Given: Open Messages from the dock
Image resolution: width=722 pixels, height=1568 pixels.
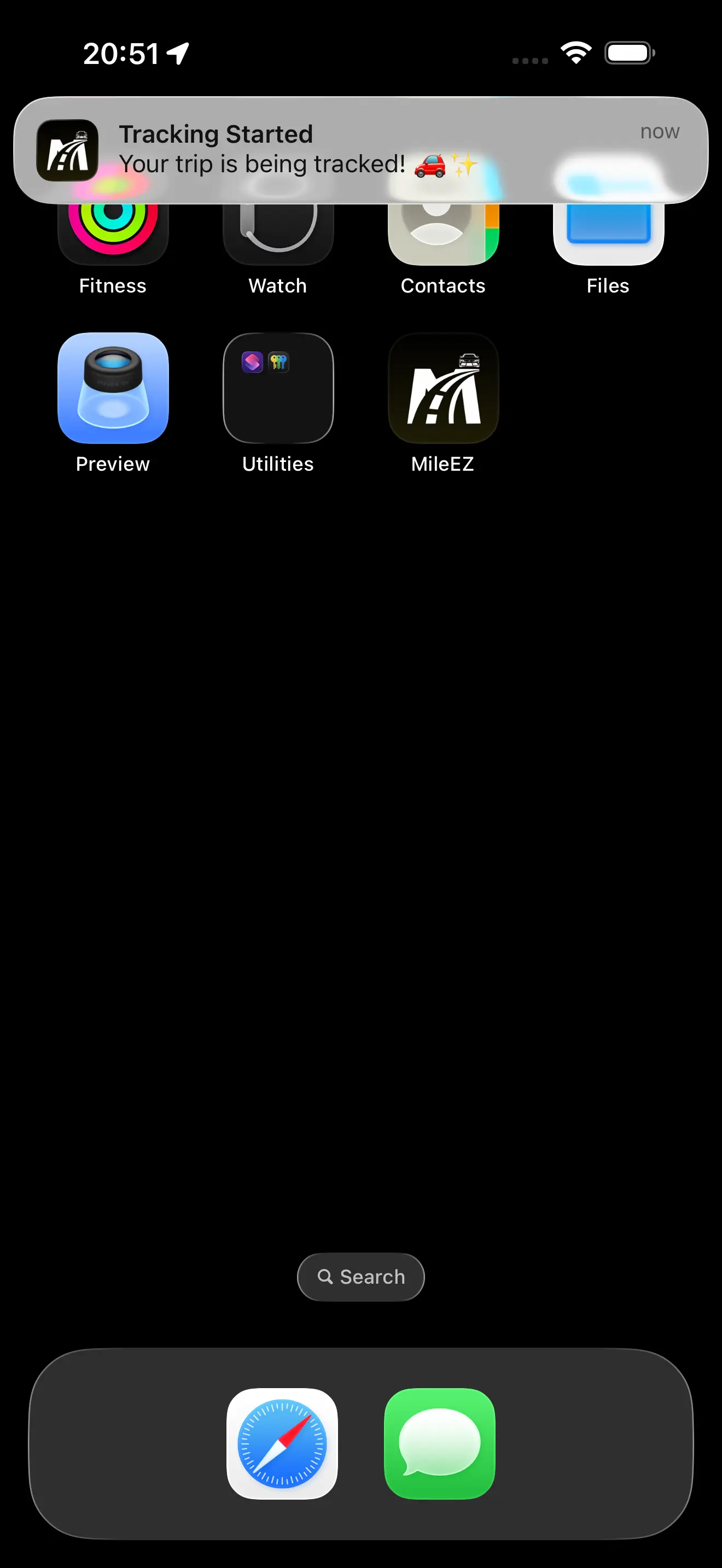Looking at the screenshot, I should click(x=440, y=1443).
